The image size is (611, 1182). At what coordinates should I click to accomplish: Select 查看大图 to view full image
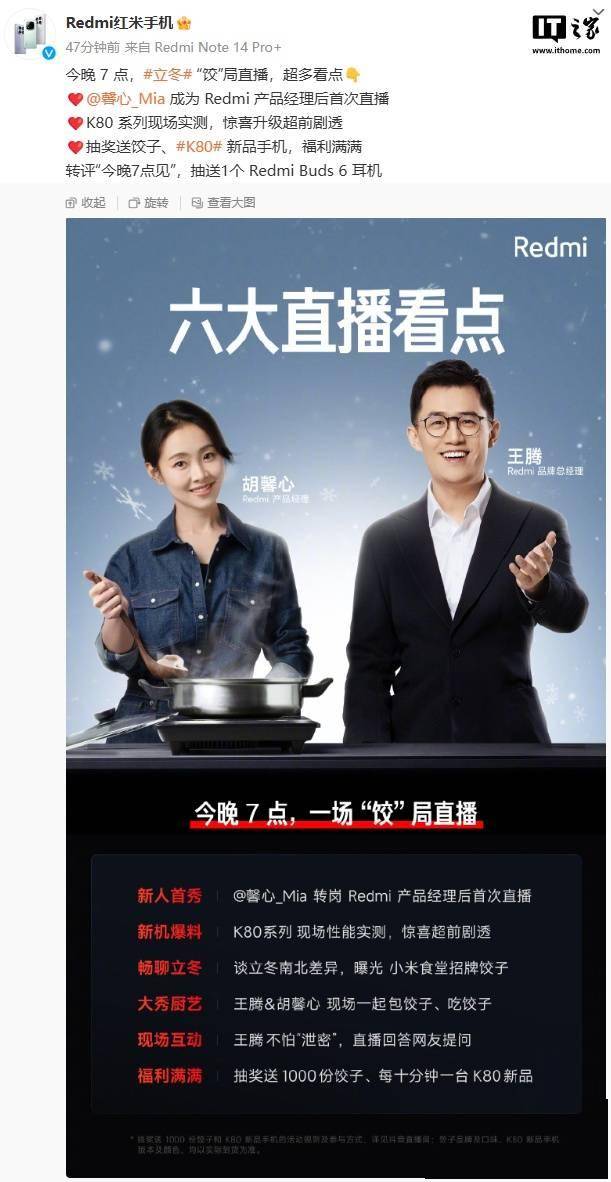coord(223,202)
